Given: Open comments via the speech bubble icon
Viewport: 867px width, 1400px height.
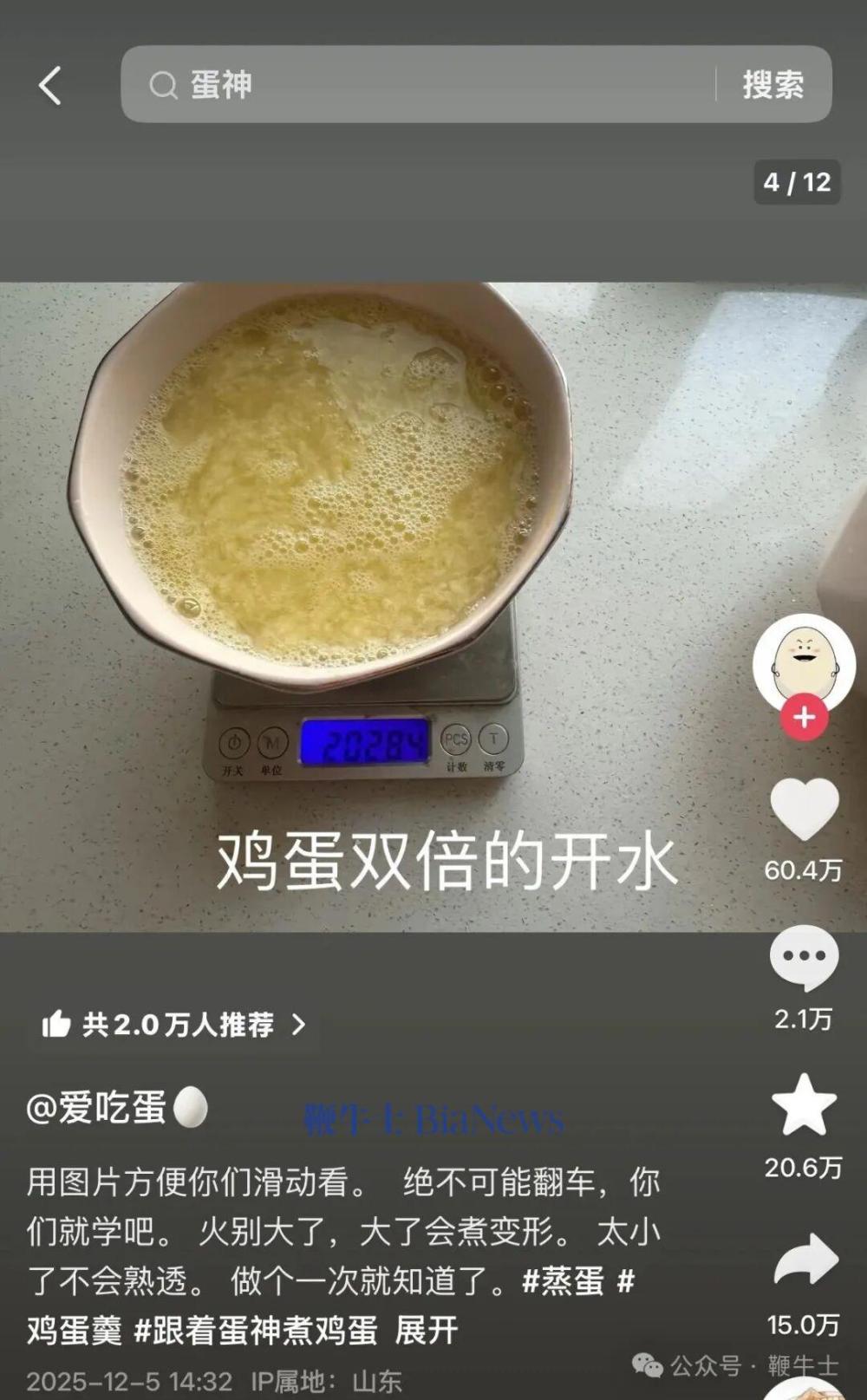Looking at the screenshot, I should pos(805,956).
